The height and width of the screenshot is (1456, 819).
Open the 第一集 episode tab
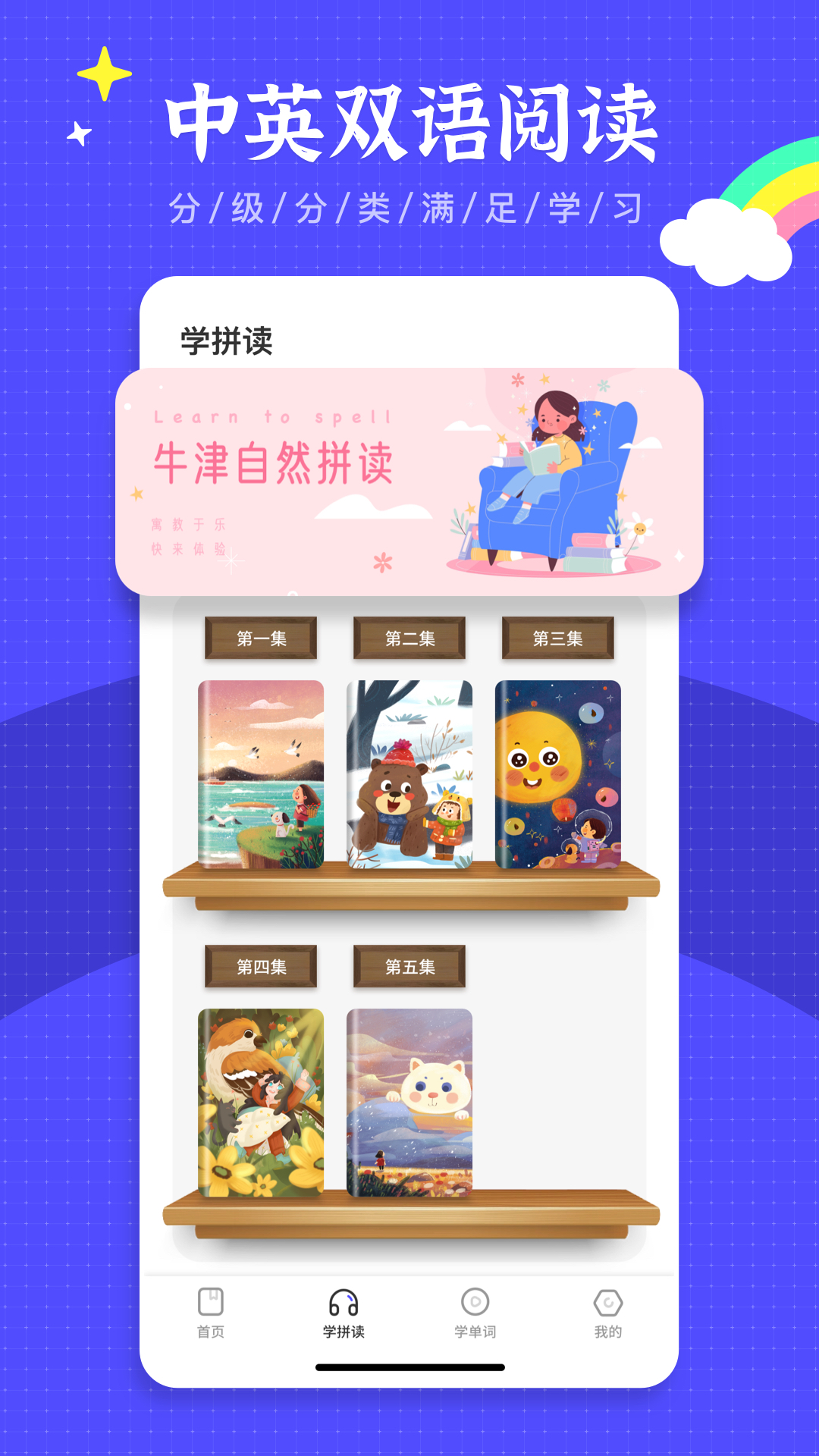262,638
